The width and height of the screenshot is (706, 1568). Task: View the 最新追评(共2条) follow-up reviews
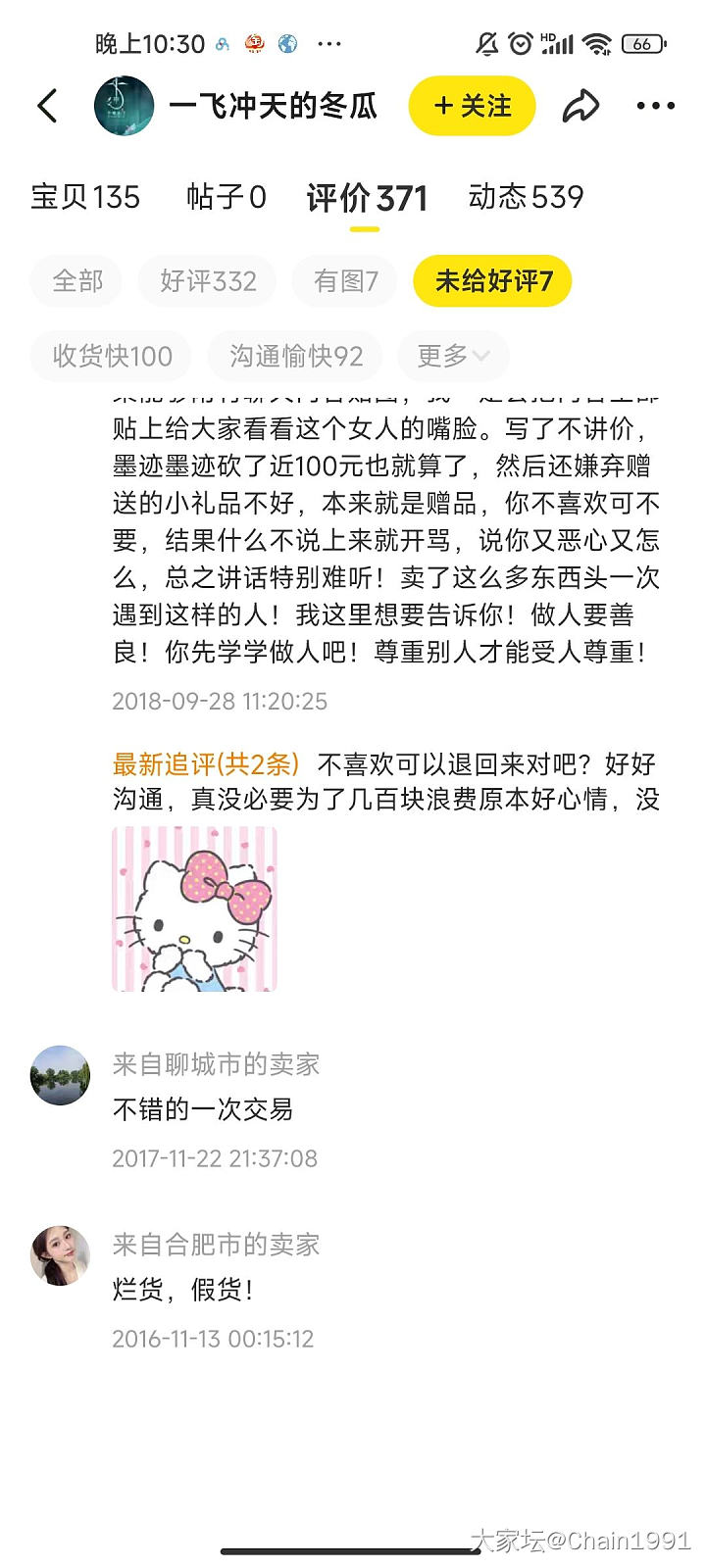point(206,763)
